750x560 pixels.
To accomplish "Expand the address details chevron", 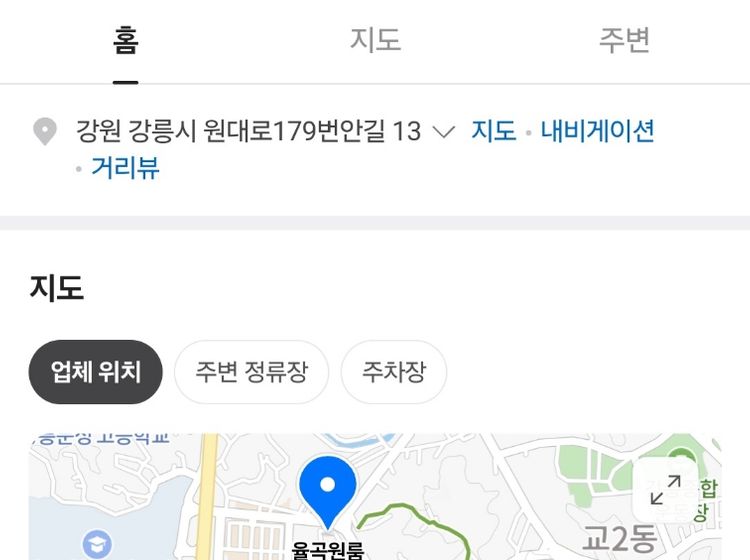I will click(x=443, y=132).
